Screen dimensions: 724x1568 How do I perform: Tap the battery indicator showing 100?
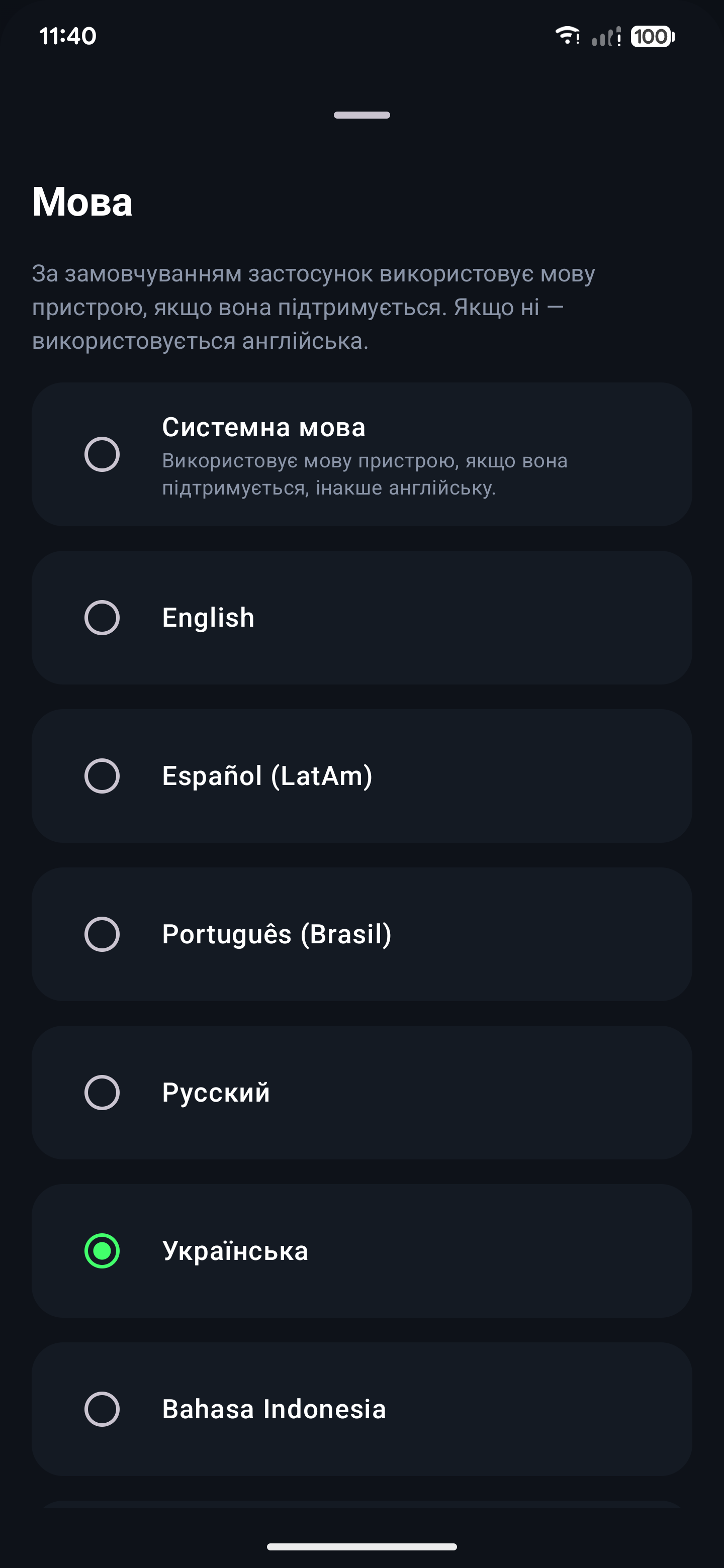651,38
